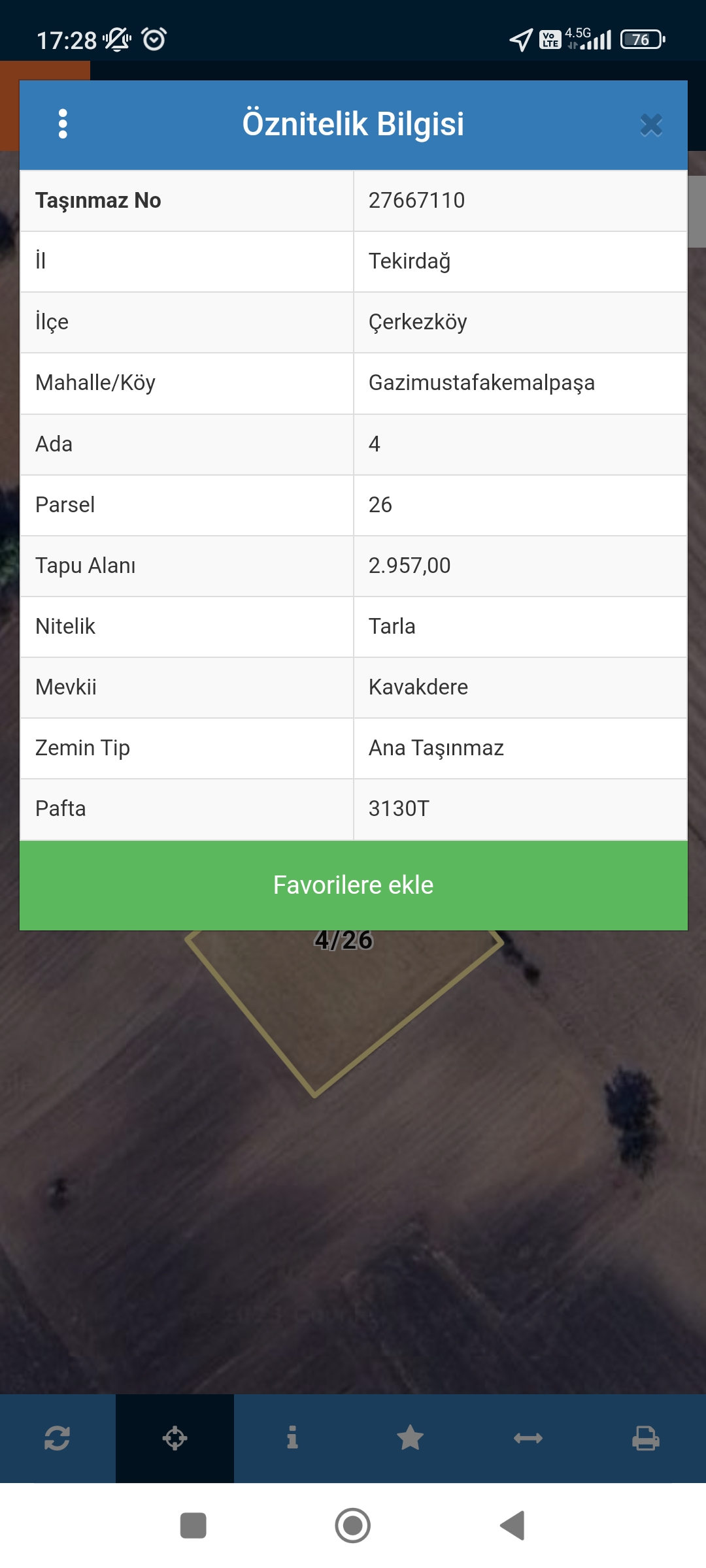
Task: Go to the home screen
Action: 353,1526
